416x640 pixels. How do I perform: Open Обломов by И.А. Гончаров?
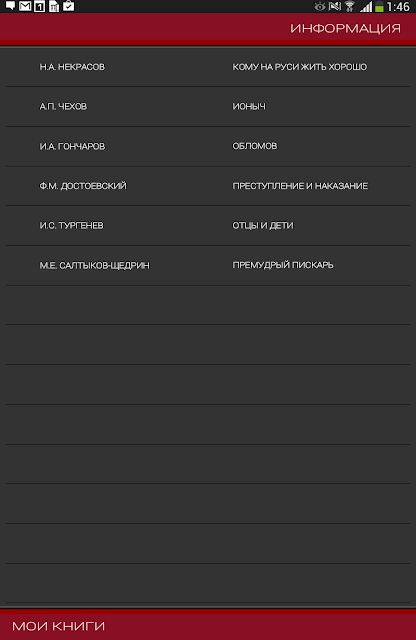click(208, 146)
